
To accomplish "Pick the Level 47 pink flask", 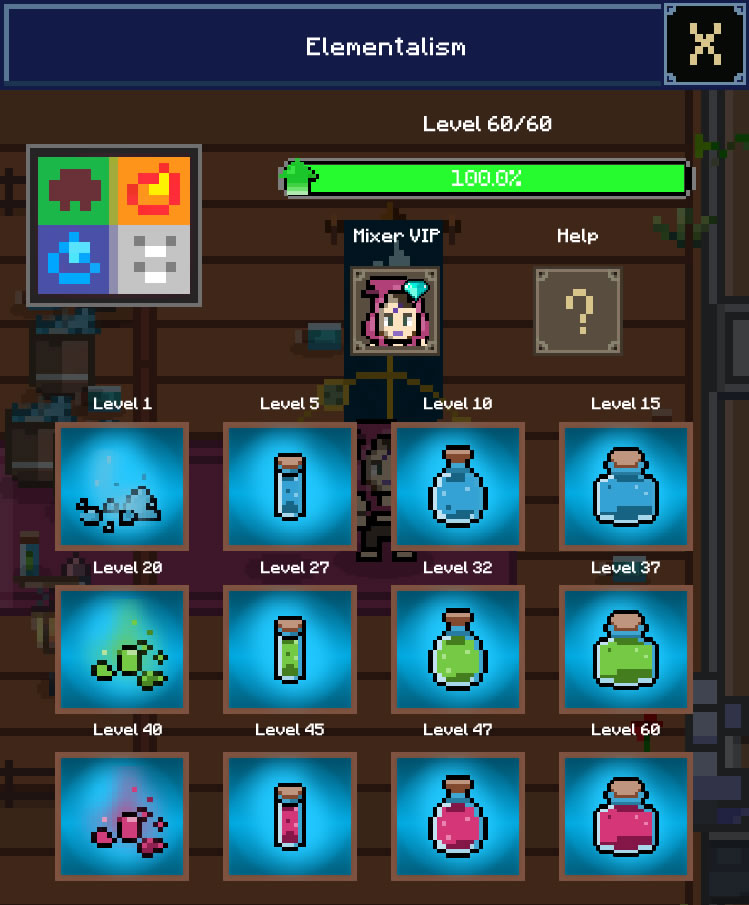I will (458, 816).
